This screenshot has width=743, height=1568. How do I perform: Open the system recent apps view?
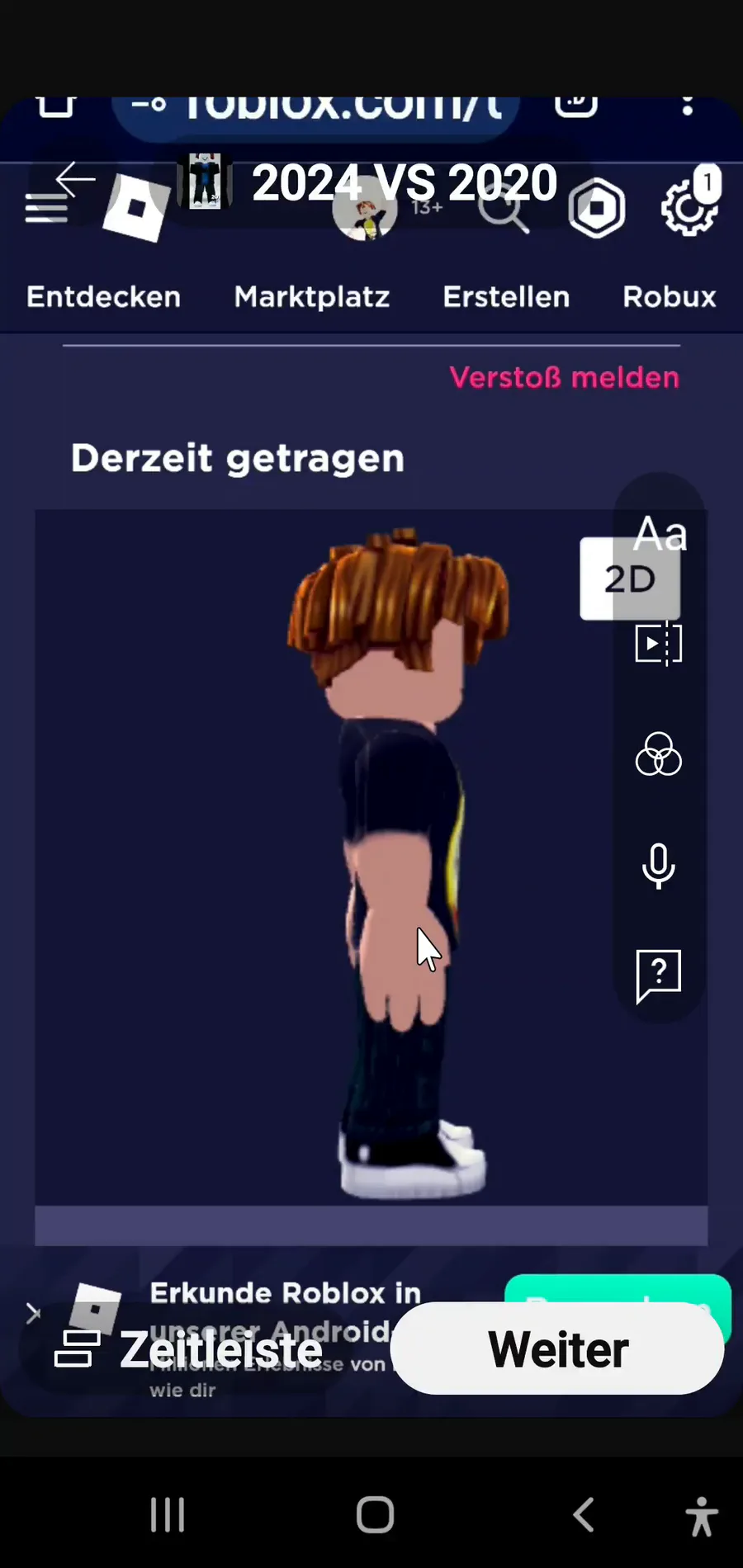(168, 1514)
